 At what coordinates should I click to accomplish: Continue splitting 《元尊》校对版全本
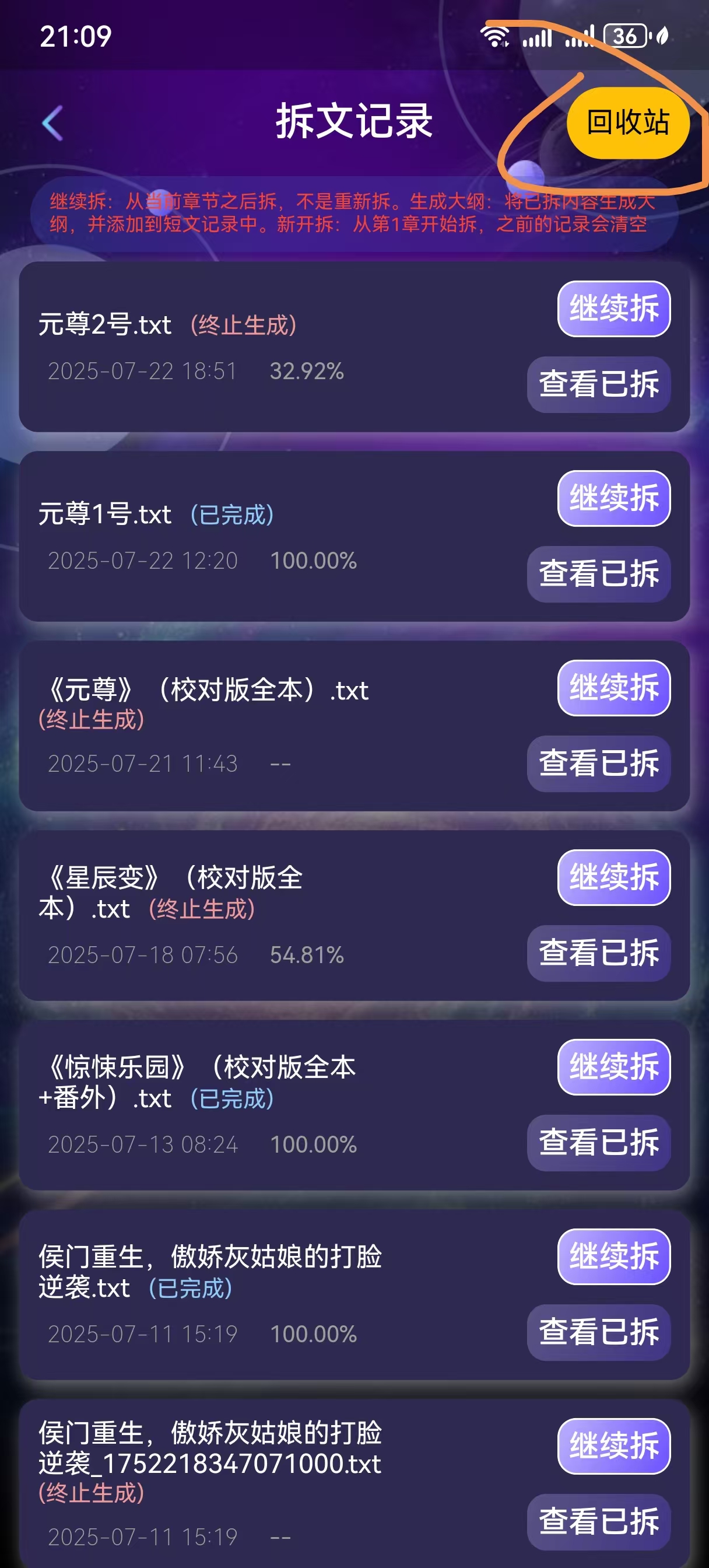(612, 688)
